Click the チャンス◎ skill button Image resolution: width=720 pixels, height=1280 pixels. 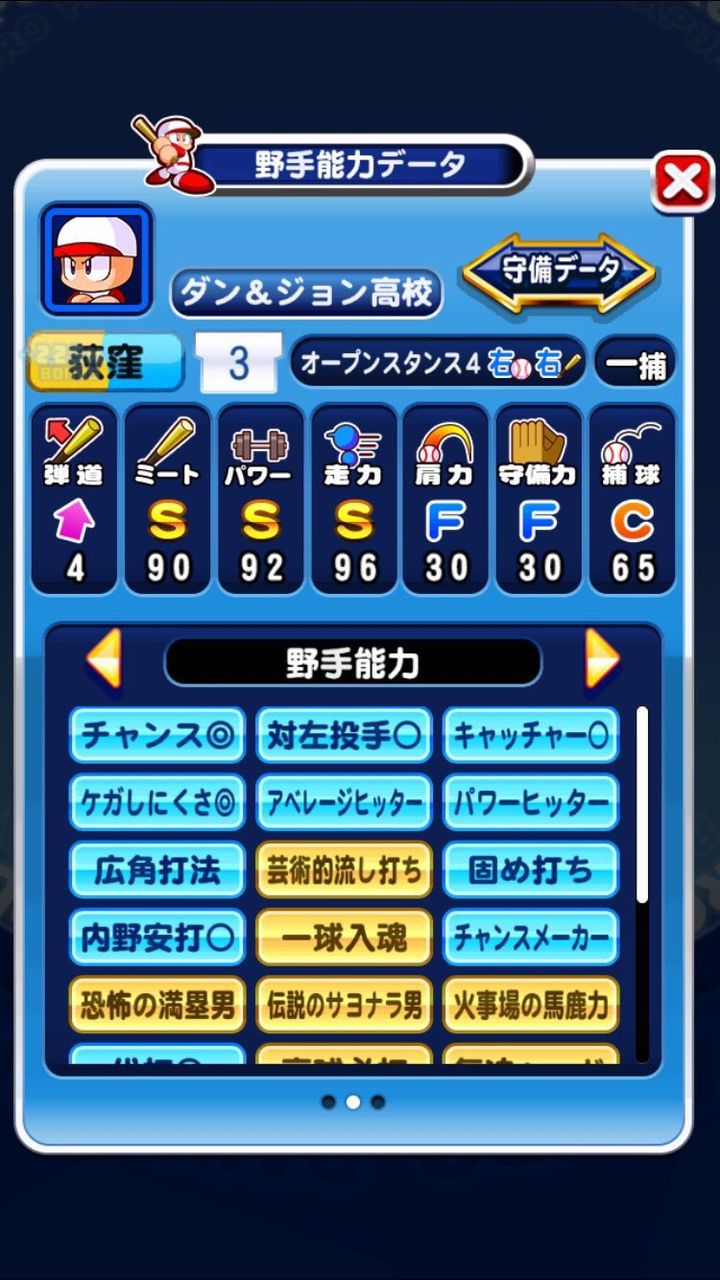point(157,735)
